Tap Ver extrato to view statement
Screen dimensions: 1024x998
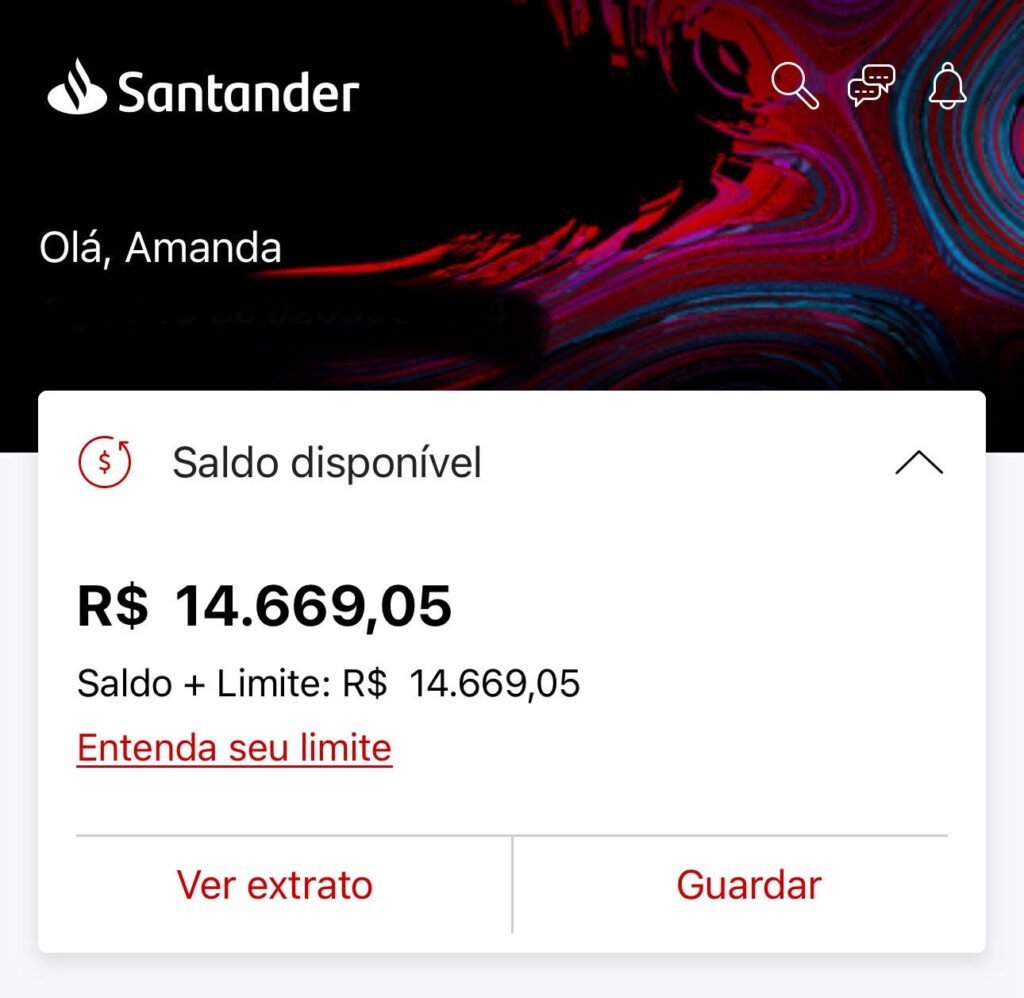click(274, 885)
